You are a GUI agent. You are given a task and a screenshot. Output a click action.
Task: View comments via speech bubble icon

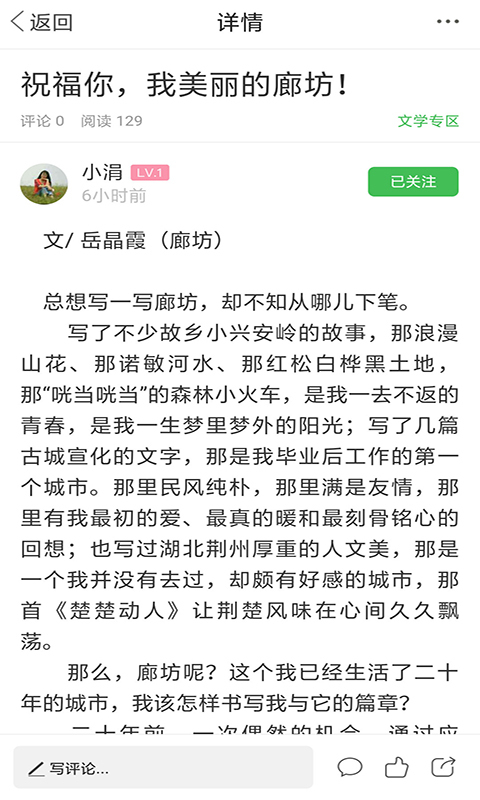tap(350, 767)
